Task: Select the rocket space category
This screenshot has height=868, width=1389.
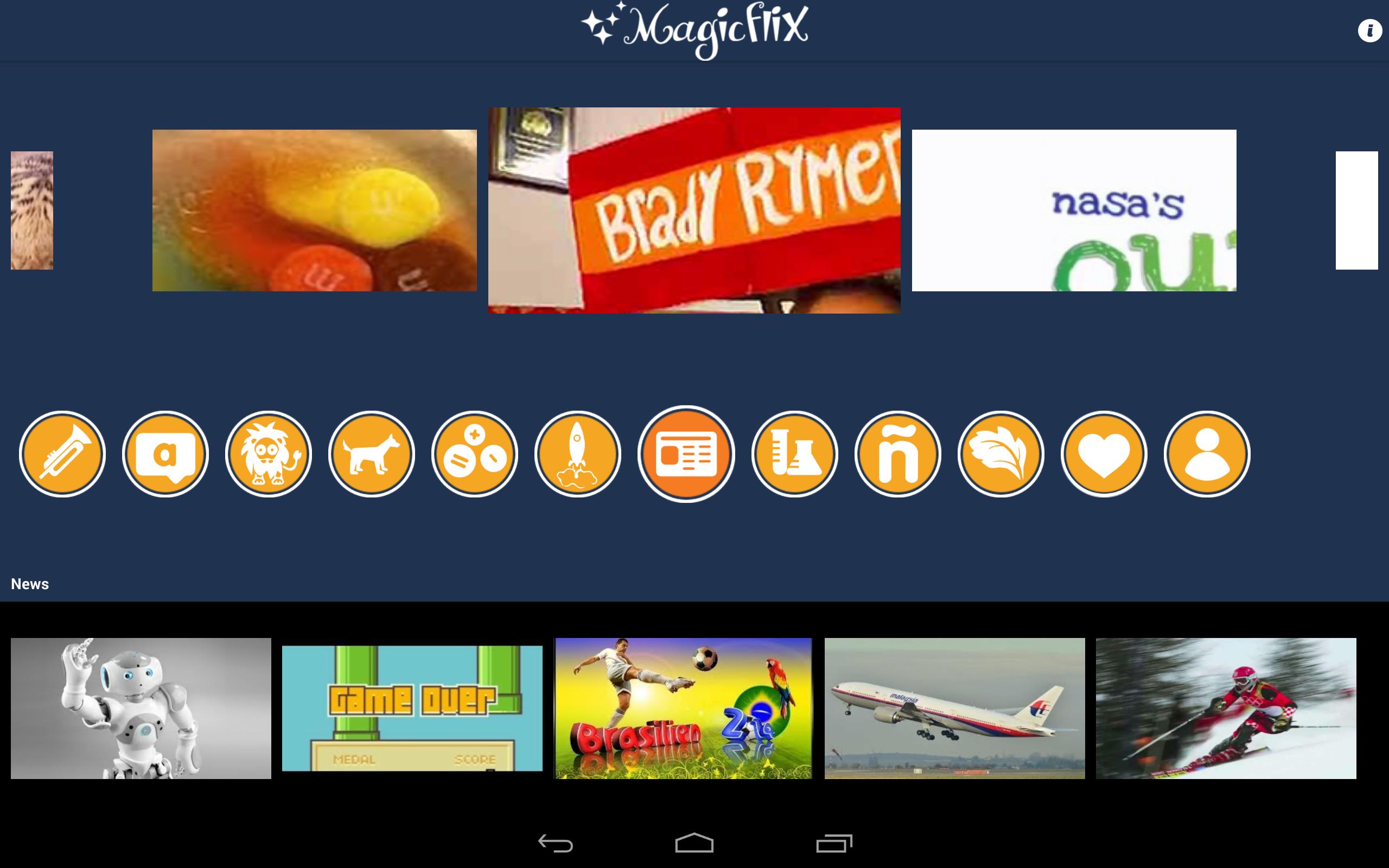Action: click(x=577, y=454)
